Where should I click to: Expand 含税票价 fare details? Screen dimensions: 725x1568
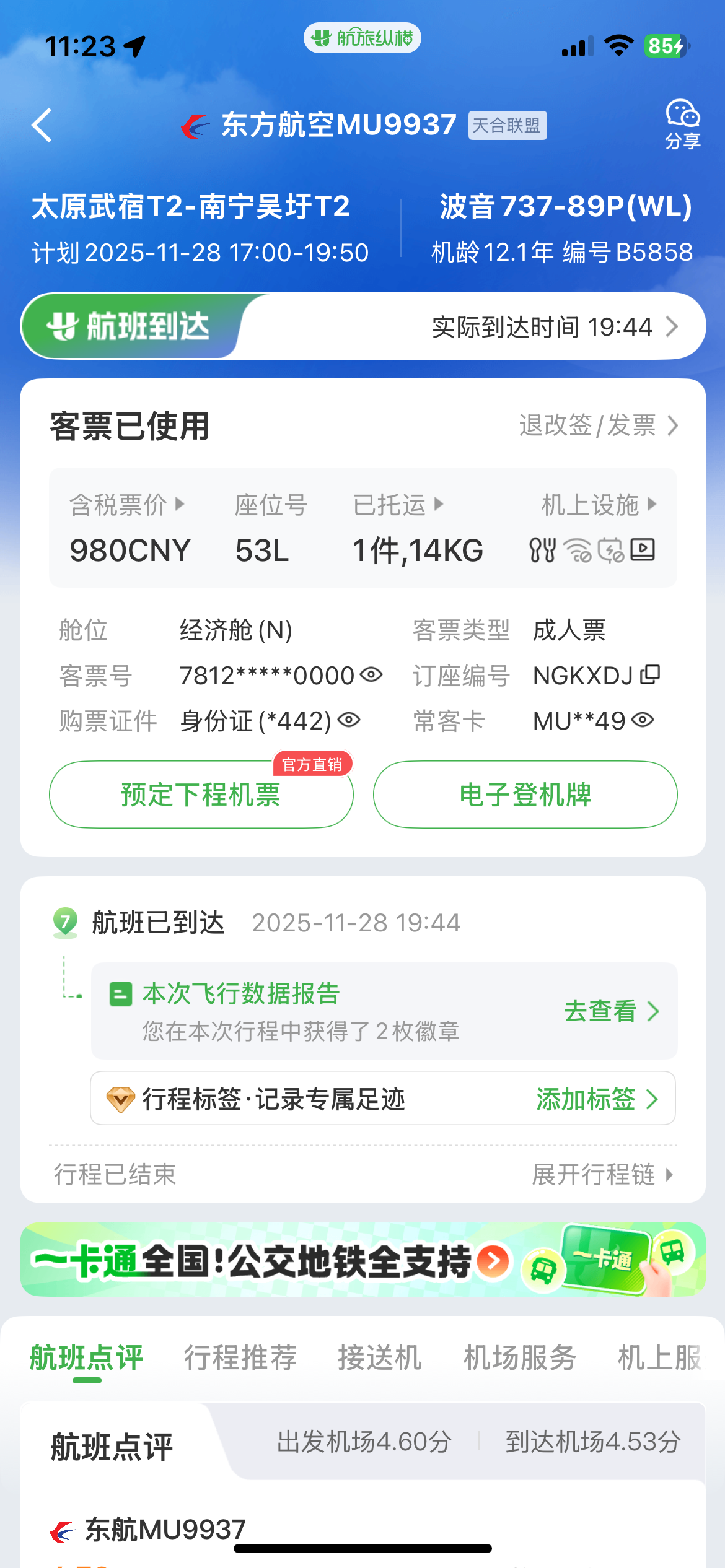click(126, 505)
